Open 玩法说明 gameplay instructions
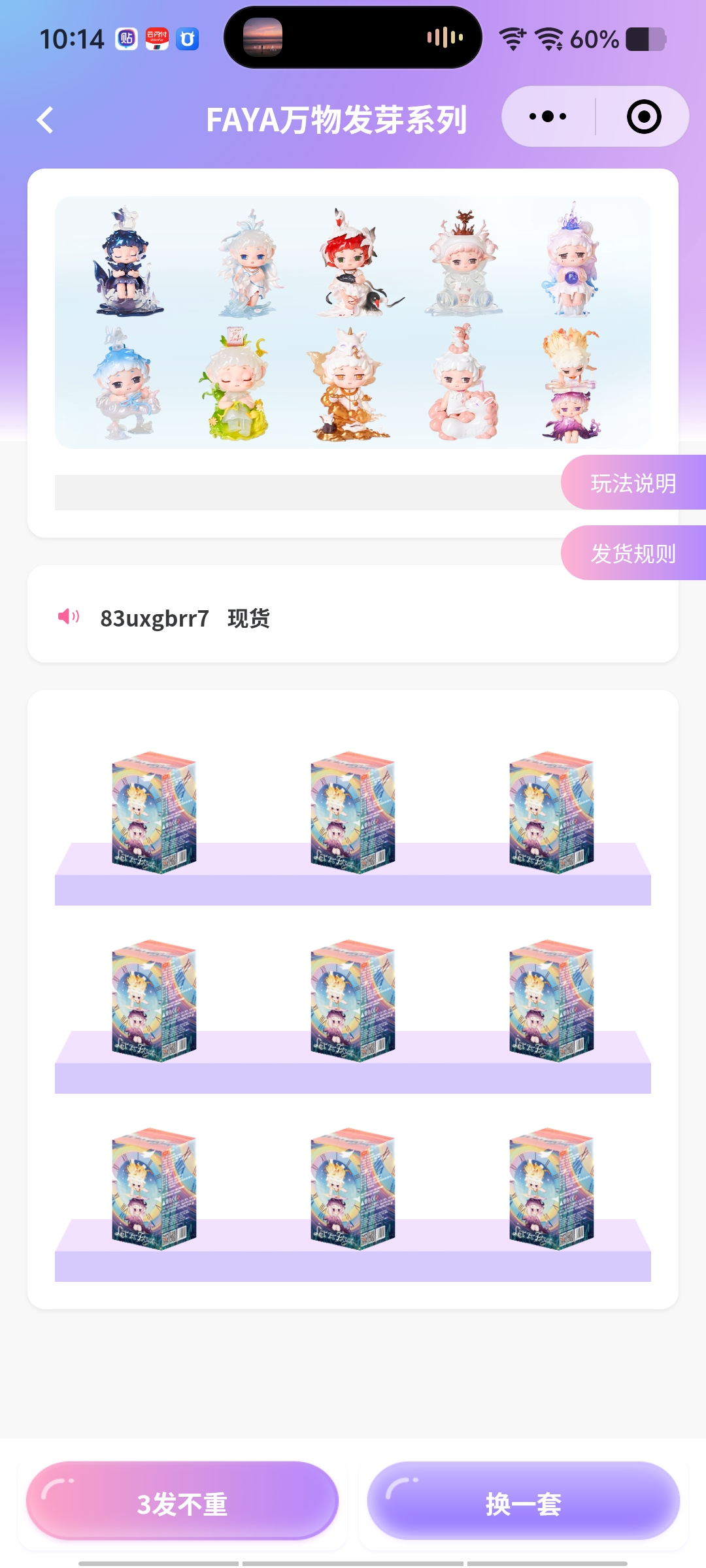Viewport: 706px width, 1568px height. (633, 483)
